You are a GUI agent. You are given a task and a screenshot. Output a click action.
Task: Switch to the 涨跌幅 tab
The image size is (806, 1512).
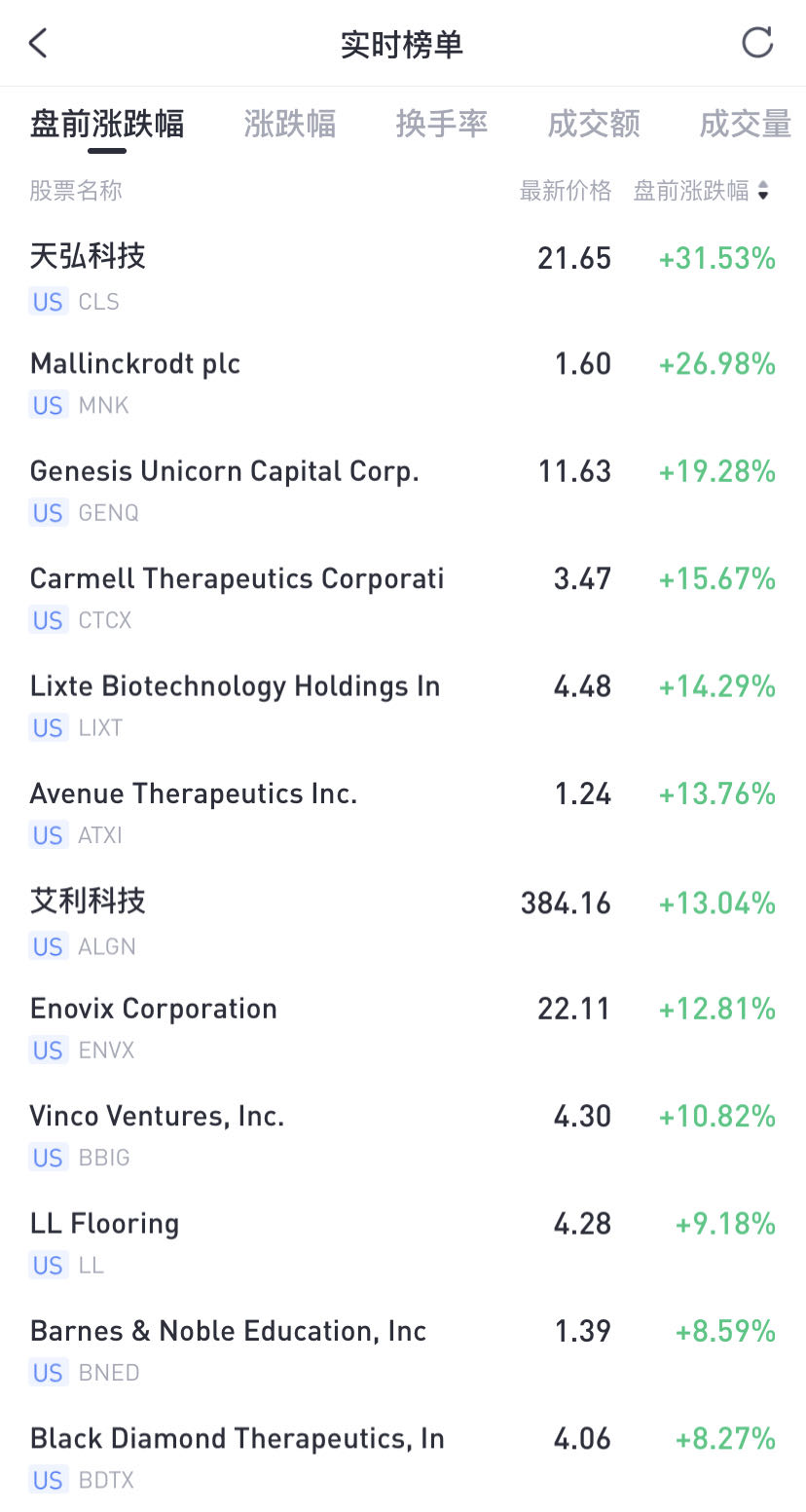coord(290,124)
